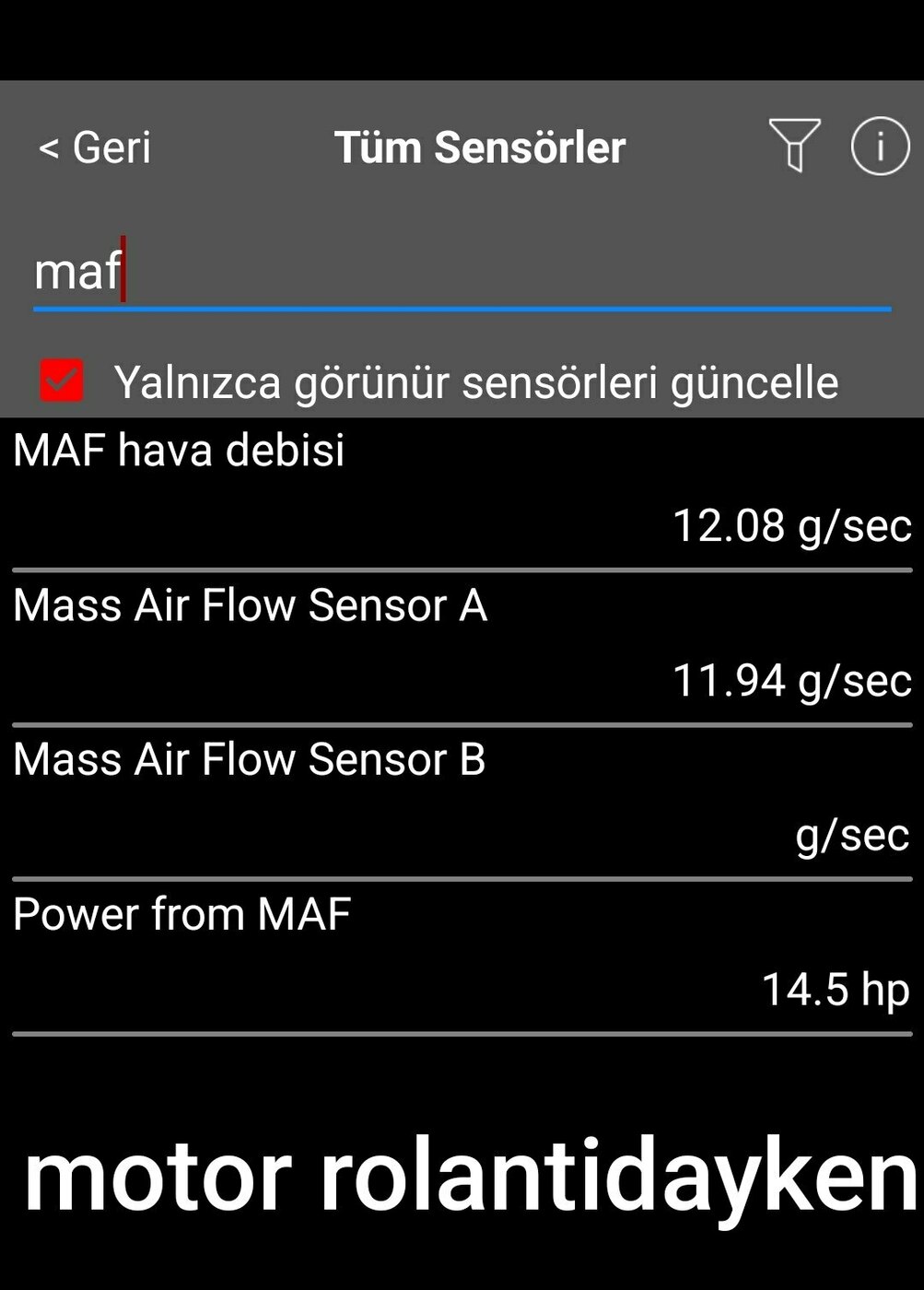This screenshot has width=924, height=1290.
Task: Show the info icon details
Action: (x=880, y=146)
